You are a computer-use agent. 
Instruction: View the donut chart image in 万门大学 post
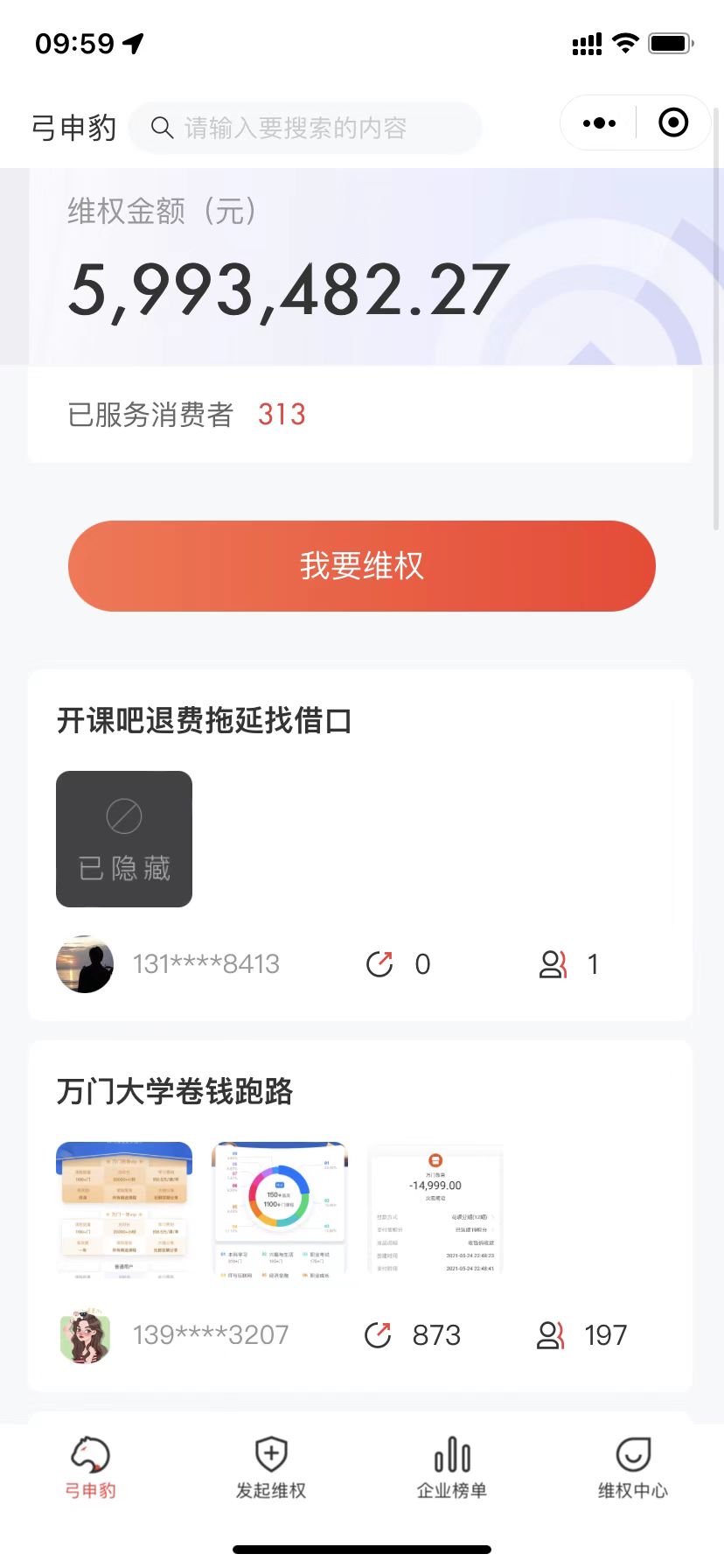point(280,1210)
